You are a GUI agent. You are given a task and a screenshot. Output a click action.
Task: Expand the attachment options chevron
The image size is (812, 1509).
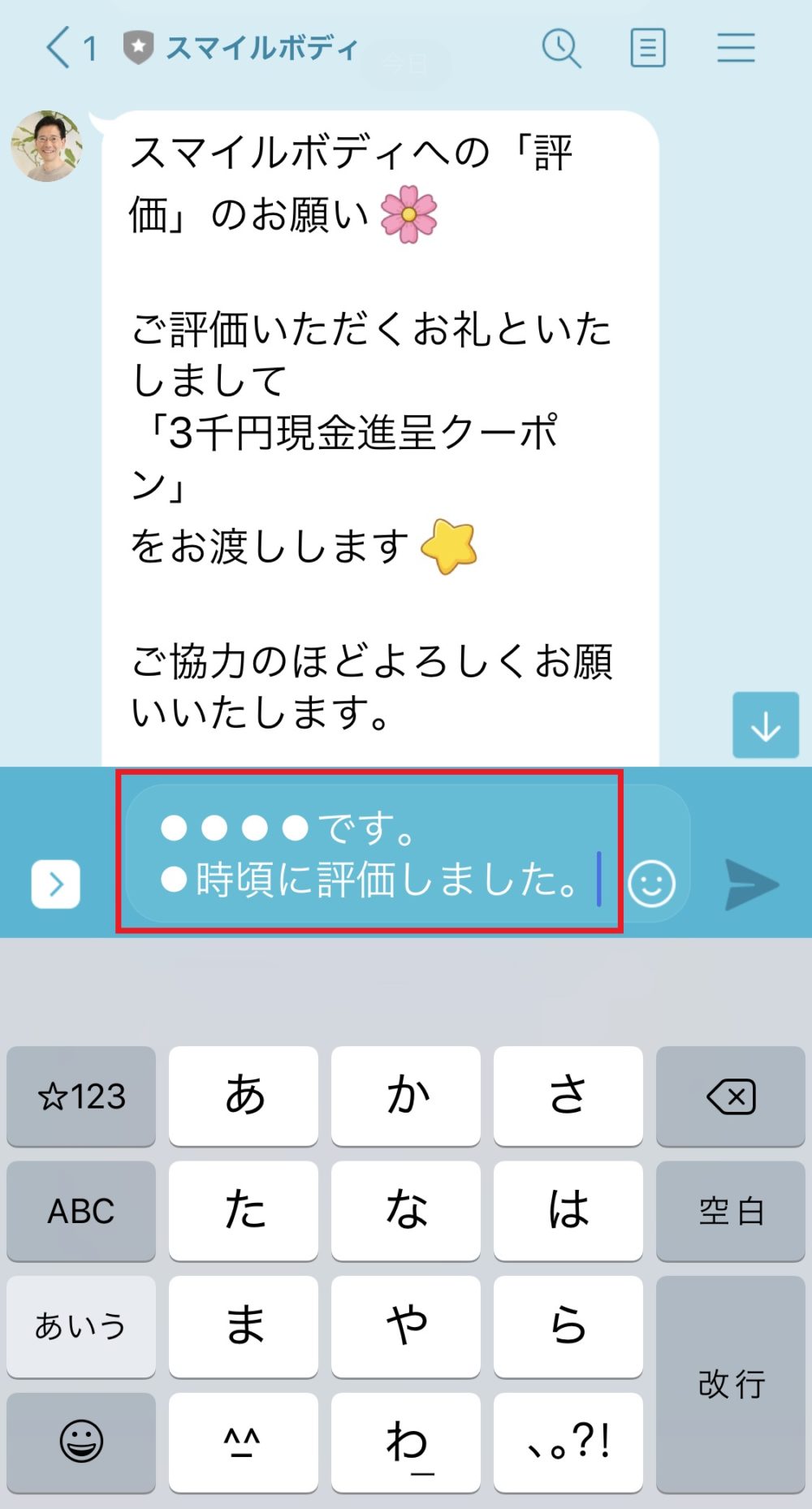[55, 884]
